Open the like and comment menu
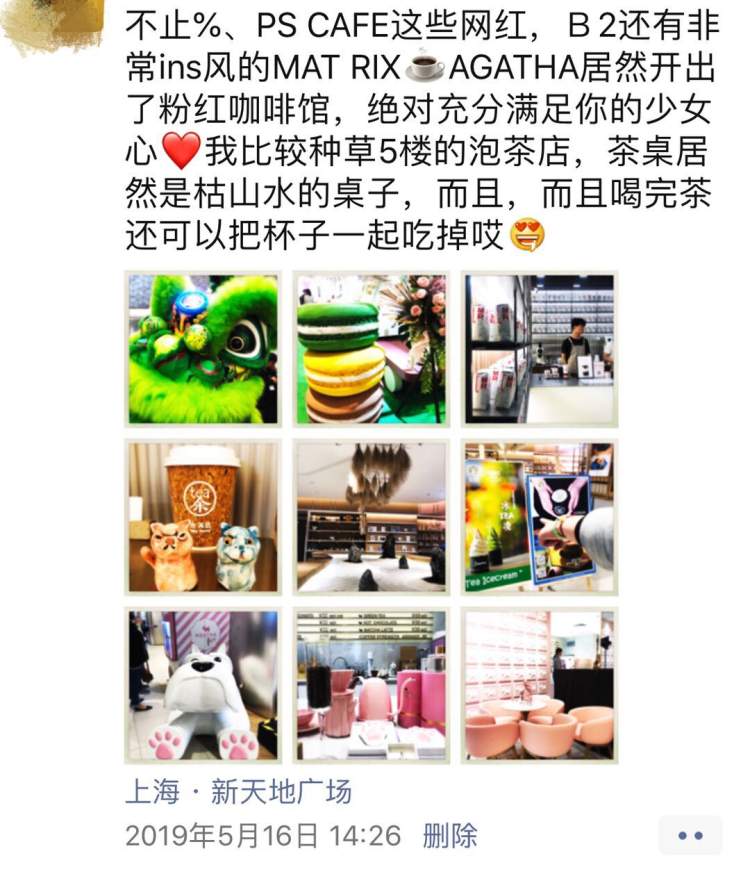The width and height of the screenshot is (750, 874). click(689, 836)
